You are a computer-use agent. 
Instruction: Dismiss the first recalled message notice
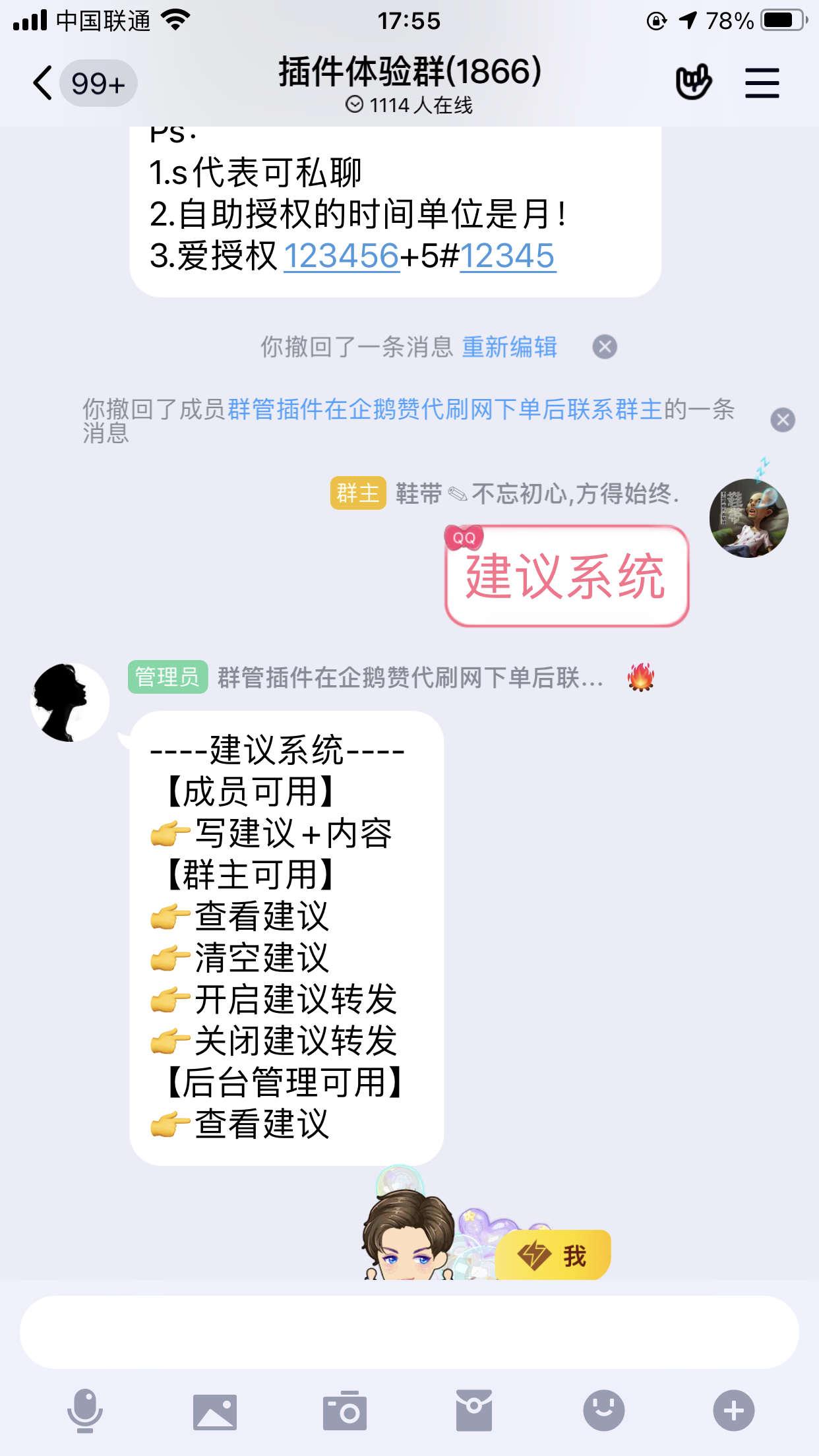[604, 347]
